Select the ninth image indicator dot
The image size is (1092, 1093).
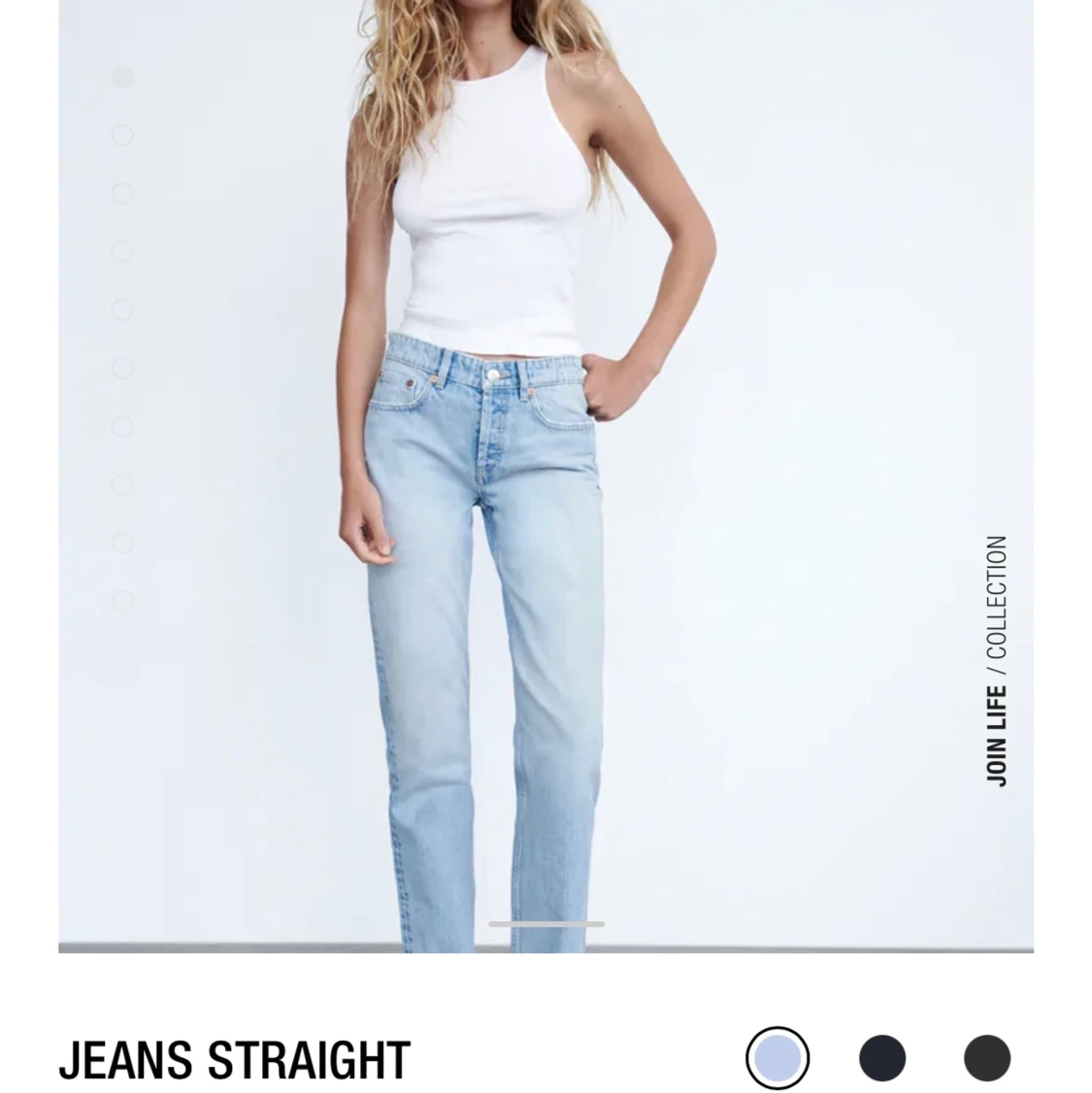click(x=121, y=537)
